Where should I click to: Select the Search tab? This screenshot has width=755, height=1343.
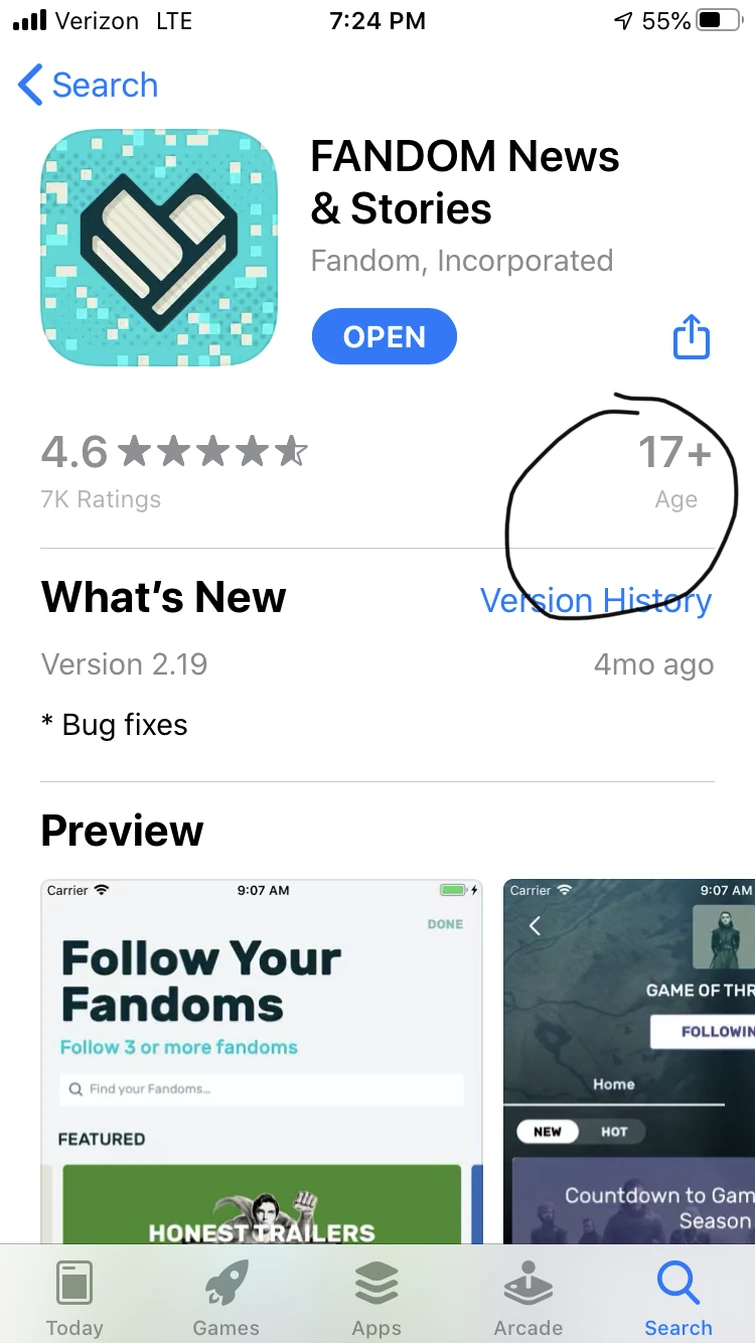tap(678, 1297)
